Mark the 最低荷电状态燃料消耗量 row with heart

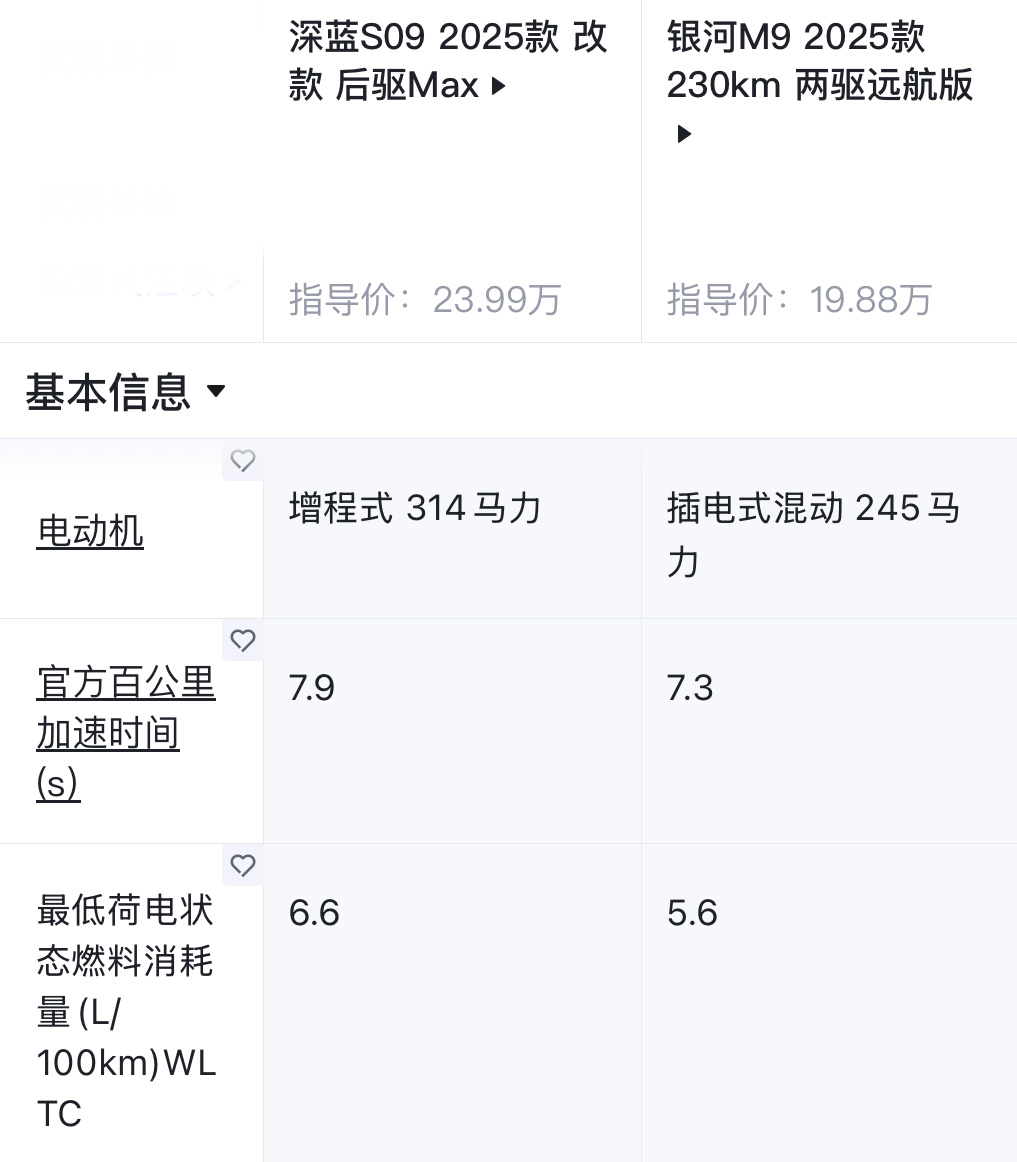point(242,865)
